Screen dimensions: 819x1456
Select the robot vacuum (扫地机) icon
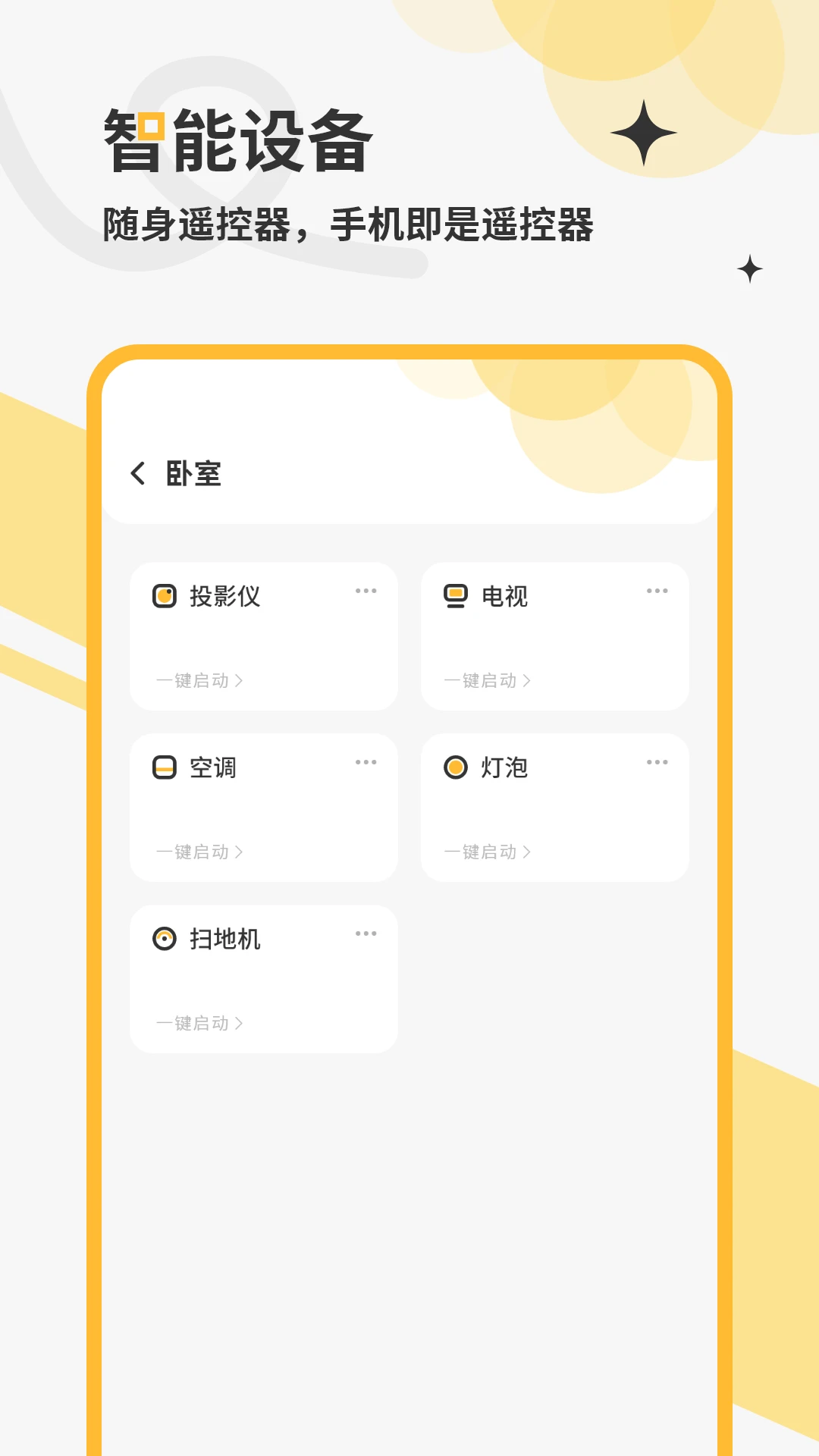[x=165, y=939]
